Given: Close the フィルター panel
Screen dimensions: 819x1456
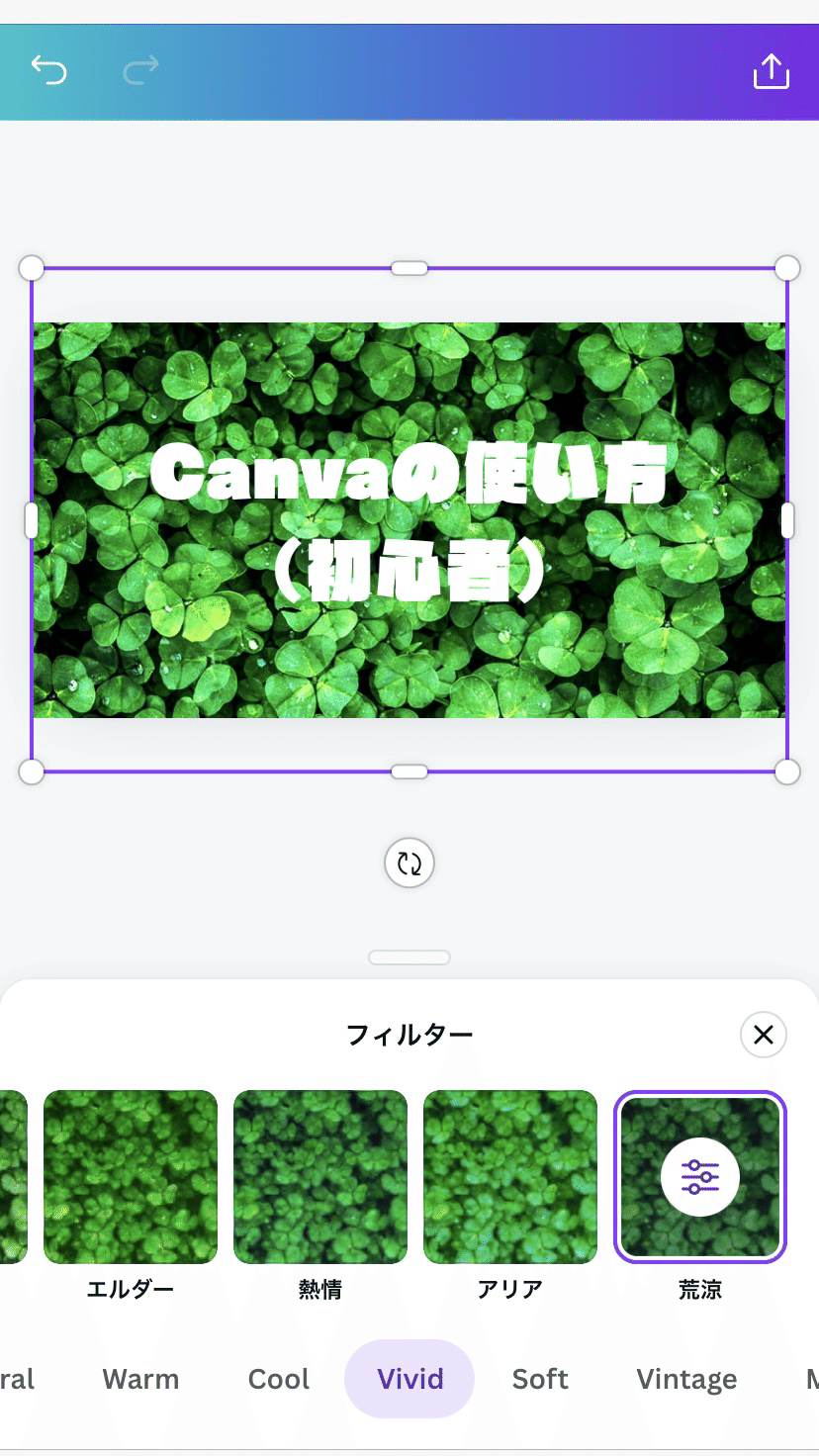Looking at the screenshot, I should 763,1035.
